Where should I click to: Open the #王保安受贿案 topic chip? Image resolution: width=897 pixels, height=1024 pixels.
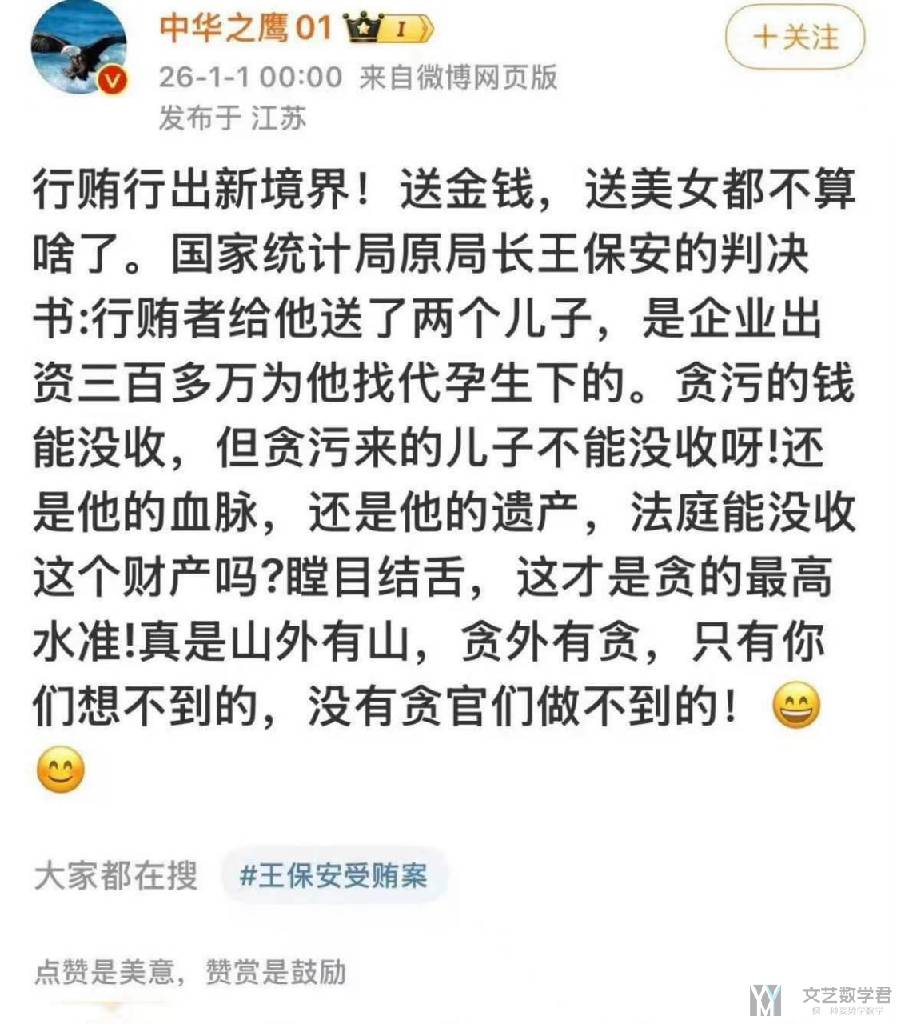(x=334, y=876)
